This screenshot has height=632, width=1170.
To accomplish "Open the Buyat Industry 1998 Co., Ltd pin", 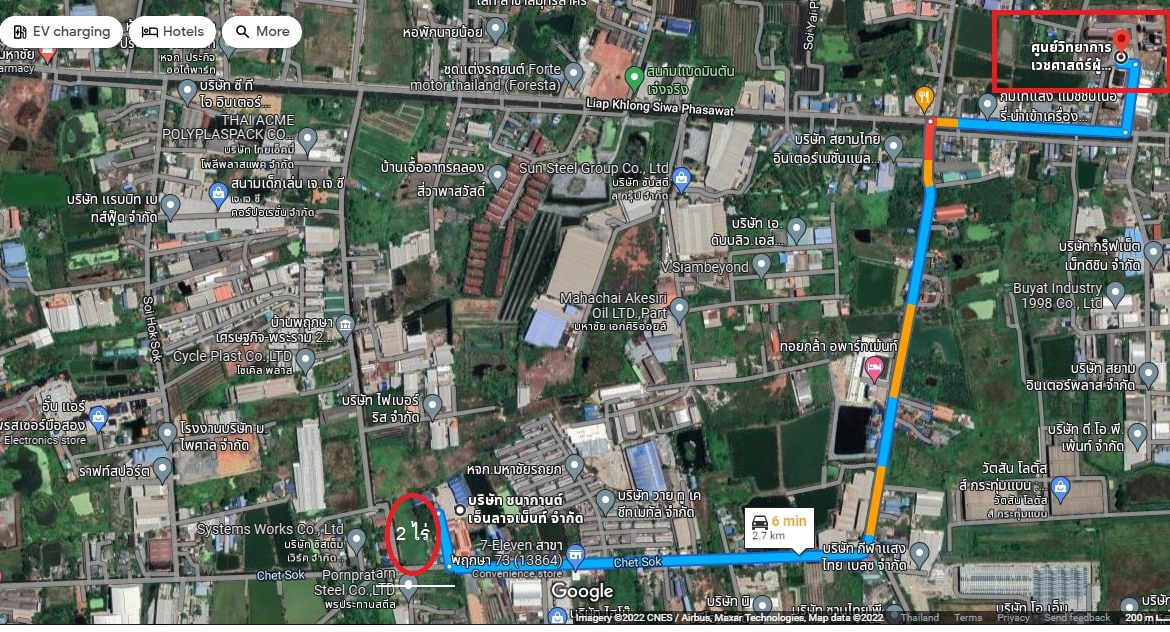I will 1115,295.
